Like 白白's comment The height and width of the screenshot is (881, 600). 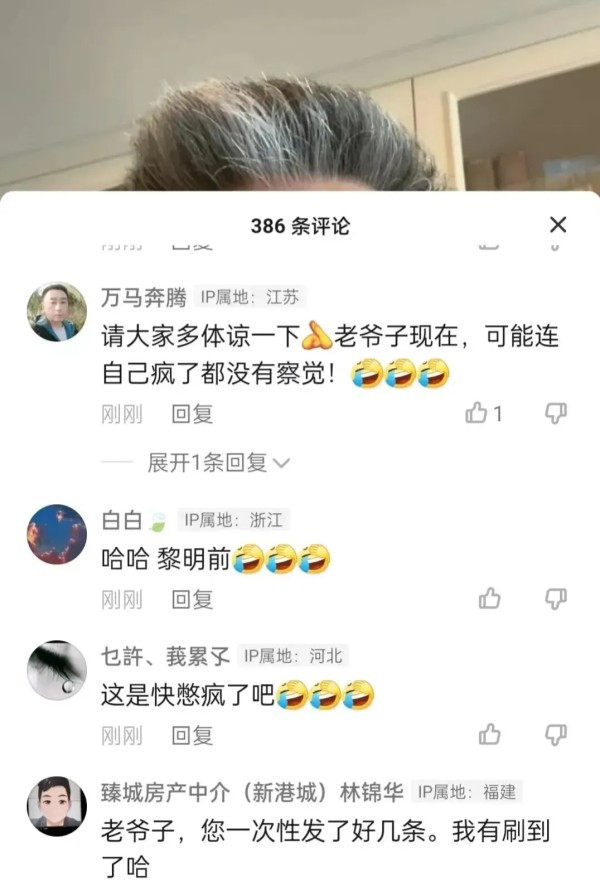click(x=489, y=598)
